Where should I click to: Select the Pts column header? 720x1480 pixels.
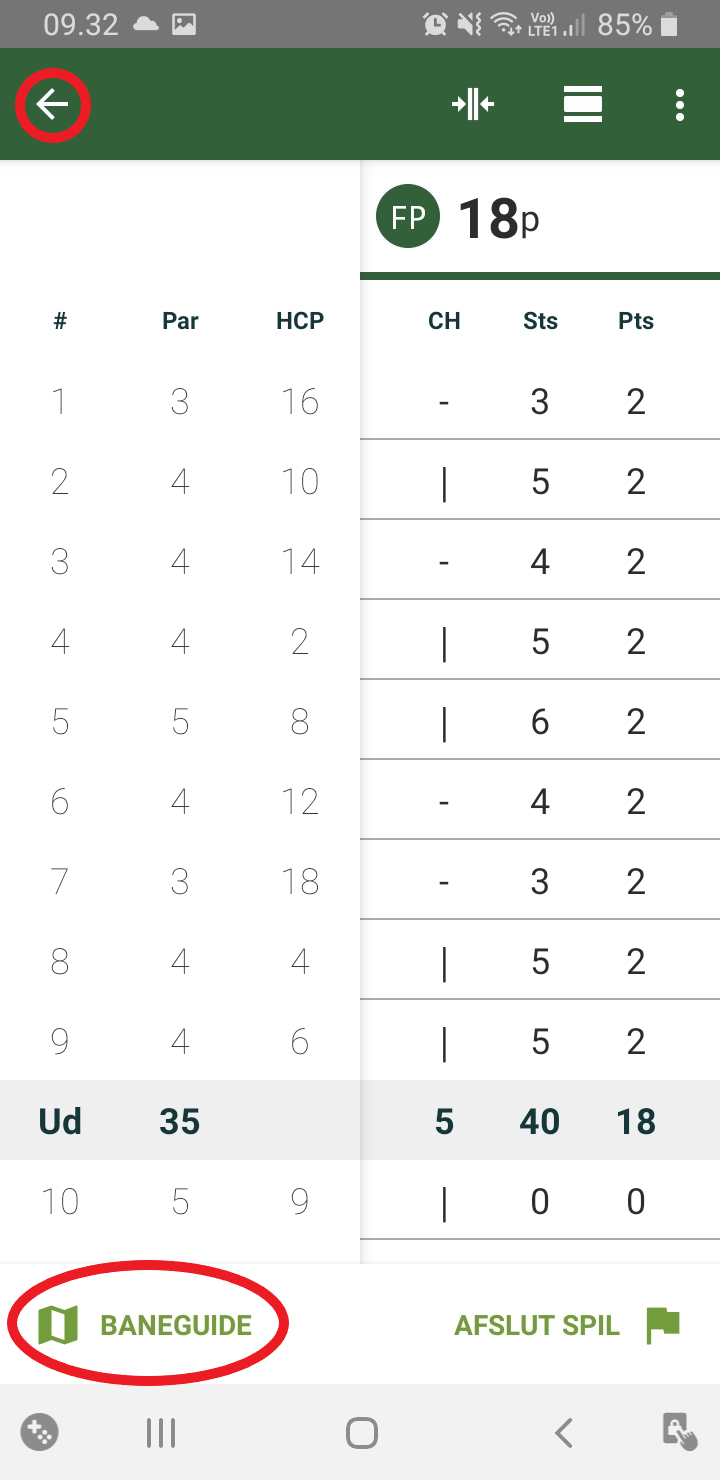(636, 321)
